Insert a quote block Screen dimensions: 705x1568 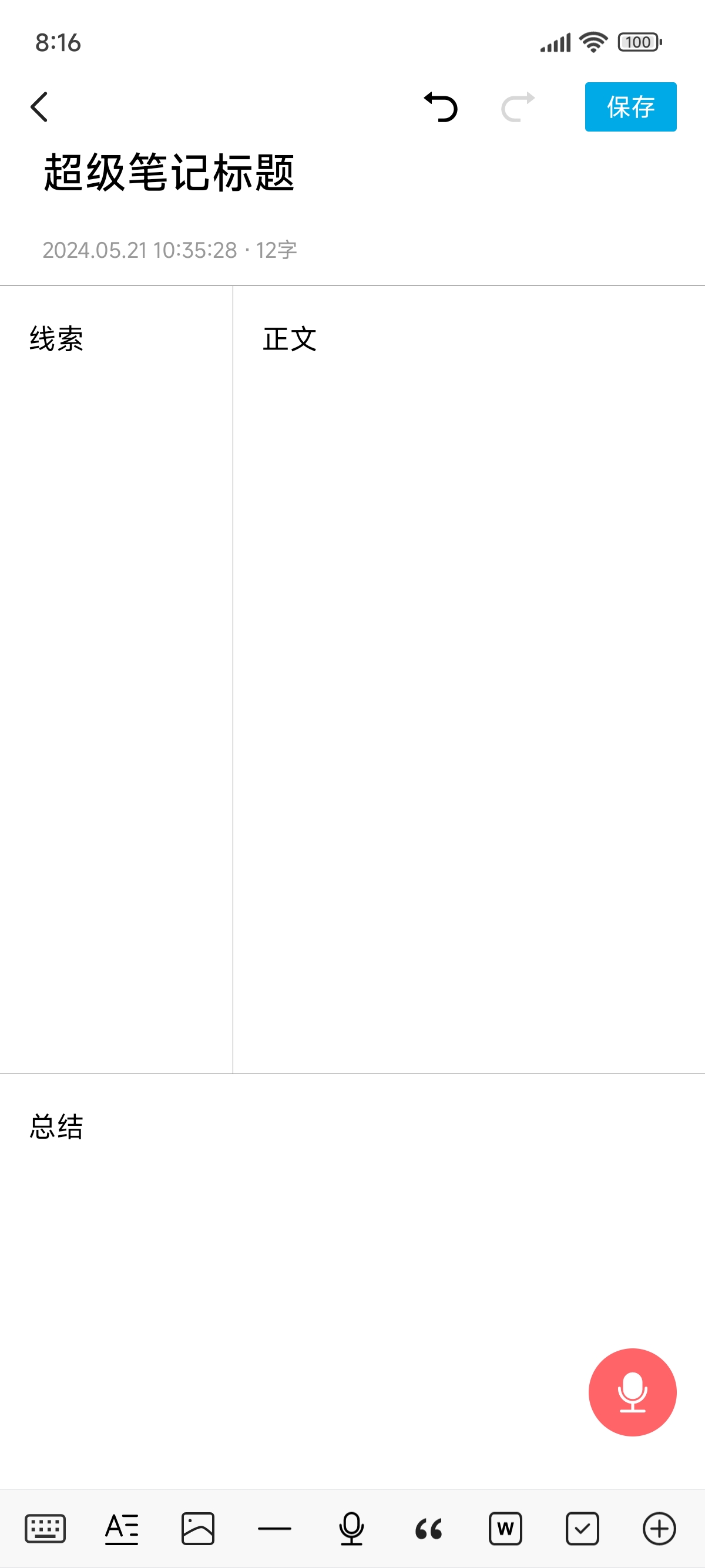pos(429,1528)
